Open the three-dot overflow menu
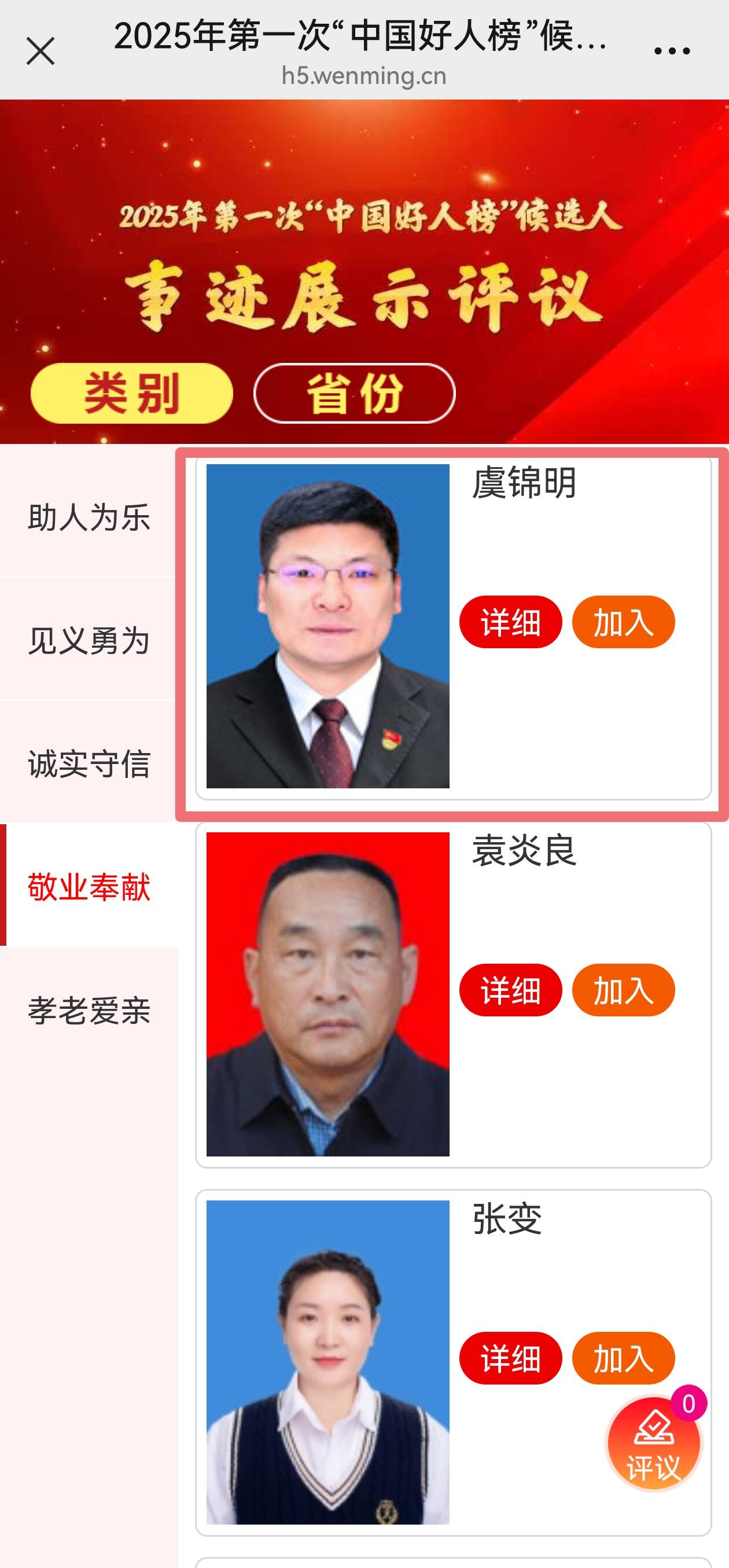 671,51
